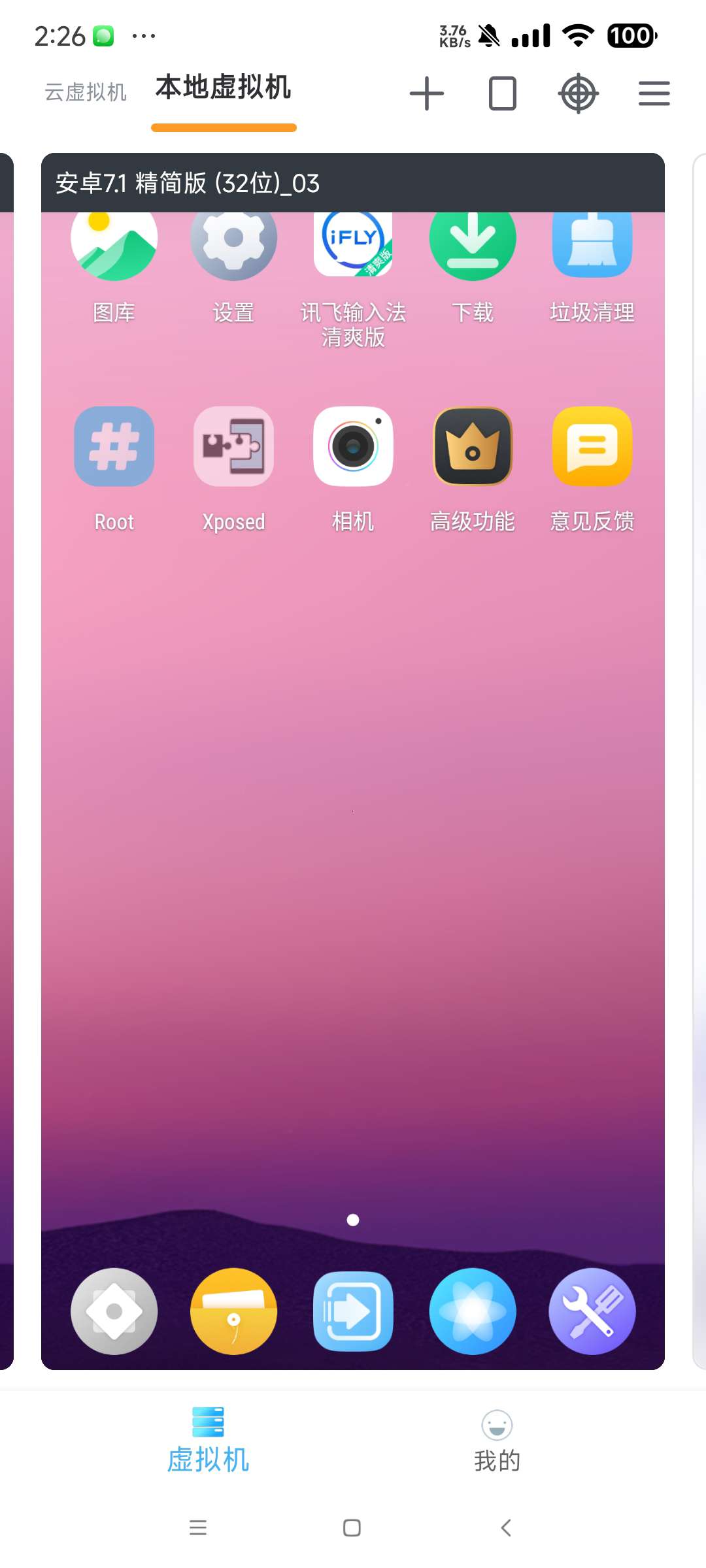706x1568 pixels.
Task: Tap the purple wrench tools dock icon
Action: [592, 1311]
